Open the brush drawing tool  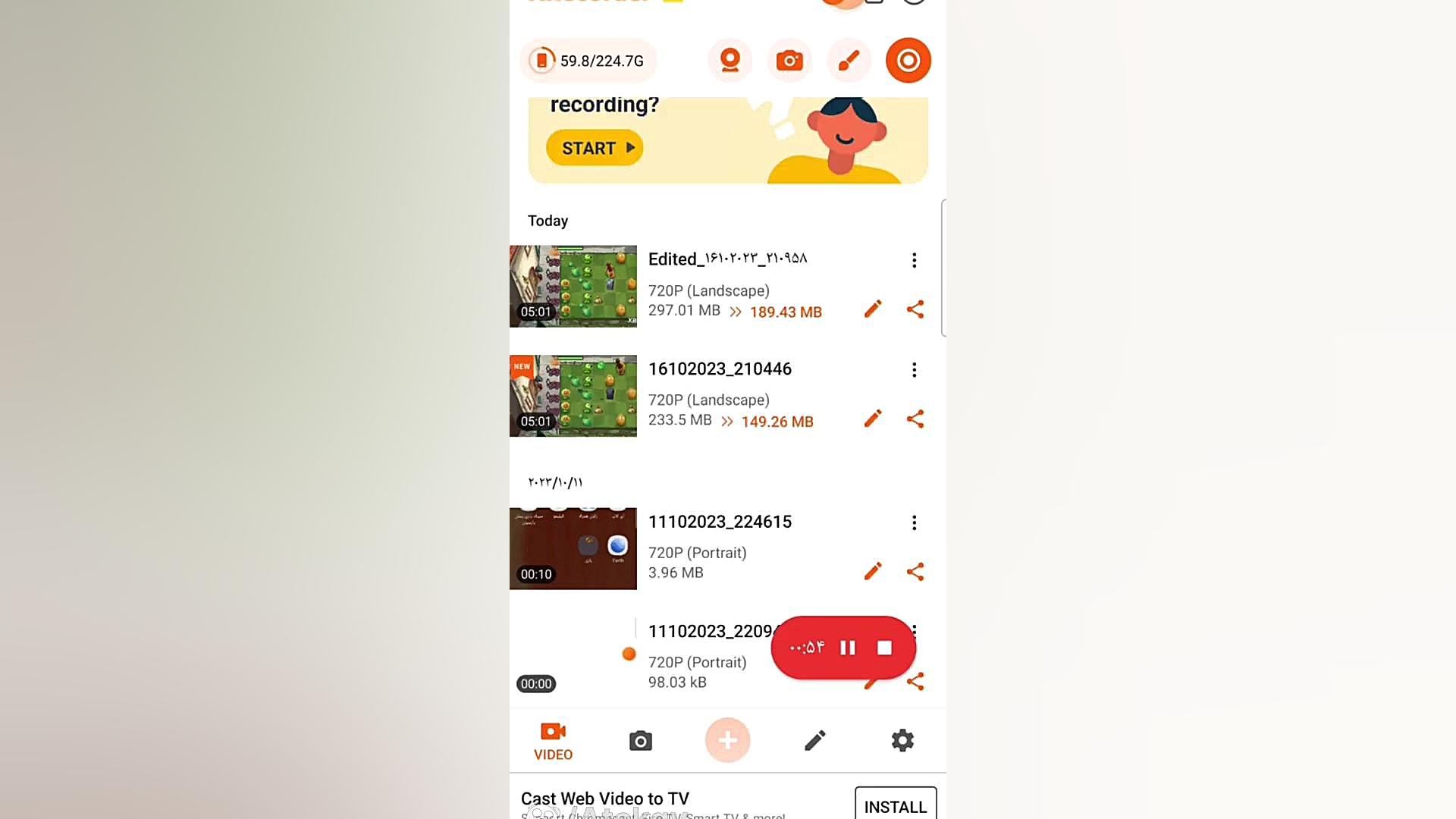click(849, 61)
